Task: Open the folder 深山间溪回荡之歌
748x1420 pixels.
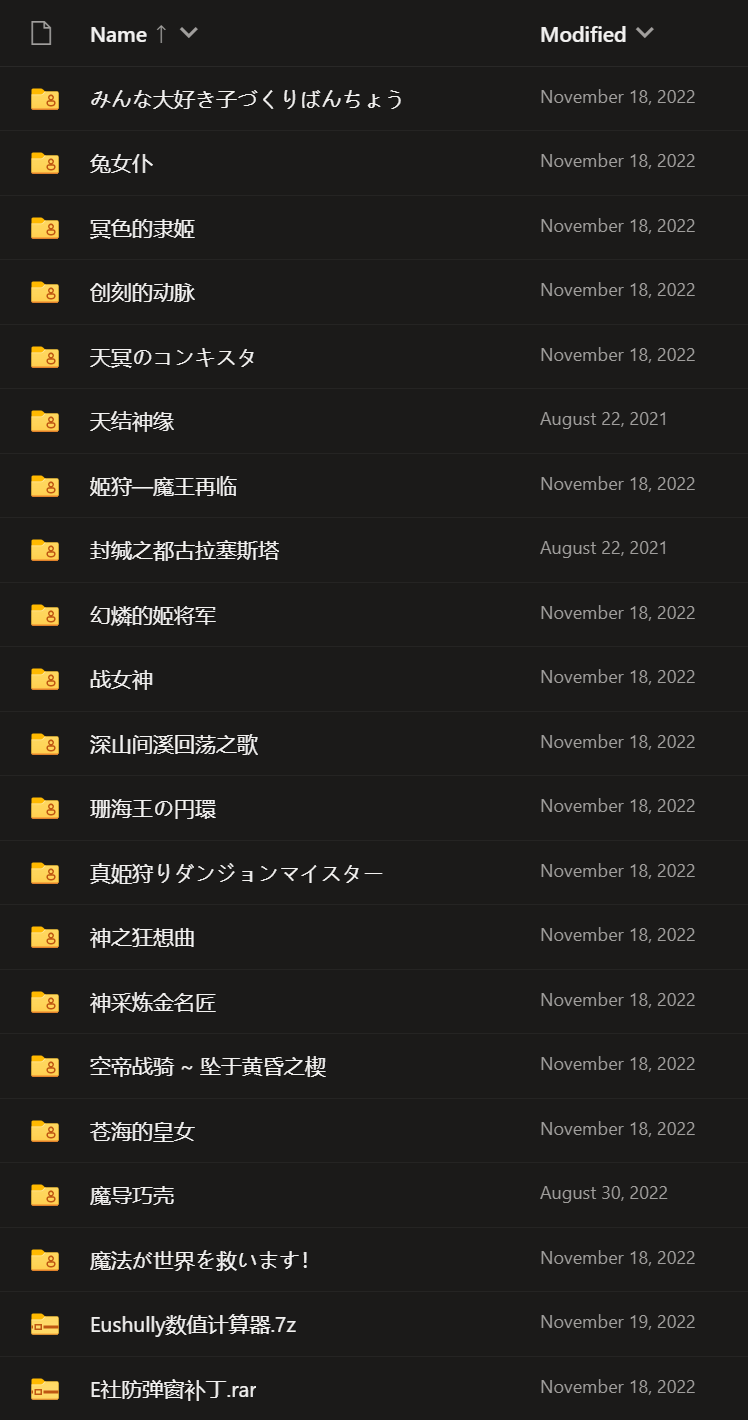Action: pos(174,745)
